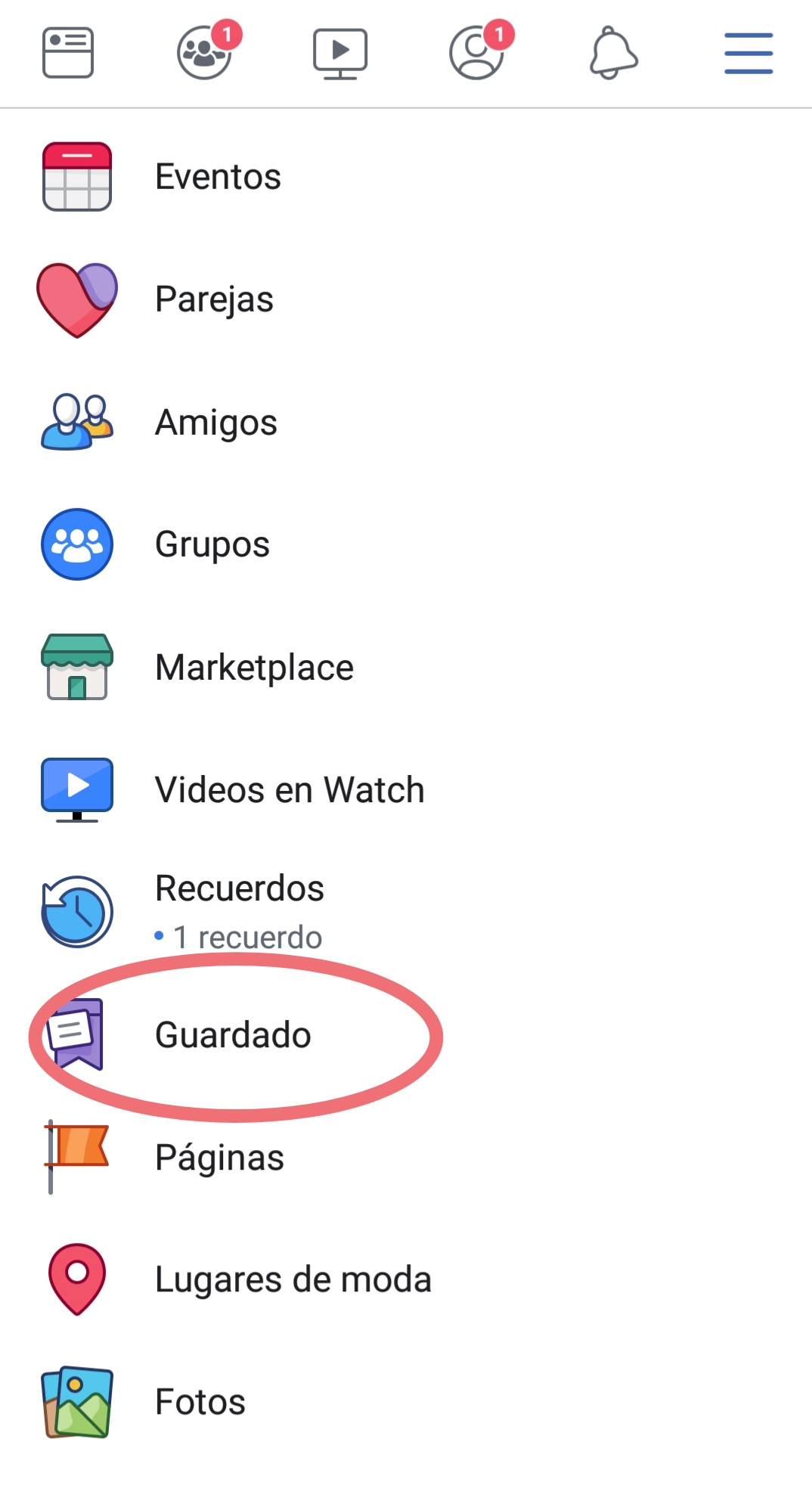Open the Grupos row
812x1485 pixels.
point(406,544)
